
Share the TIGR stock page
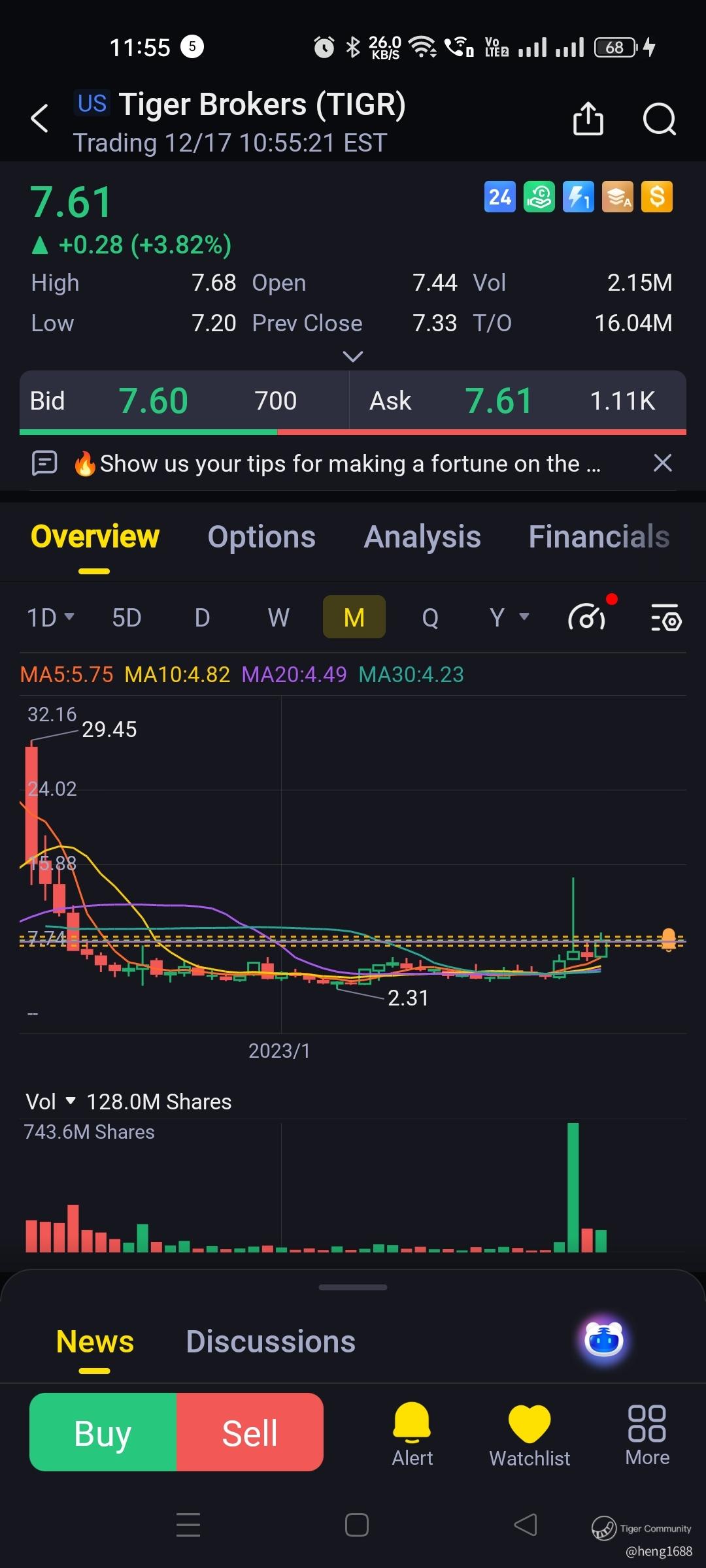click(588, 119)
